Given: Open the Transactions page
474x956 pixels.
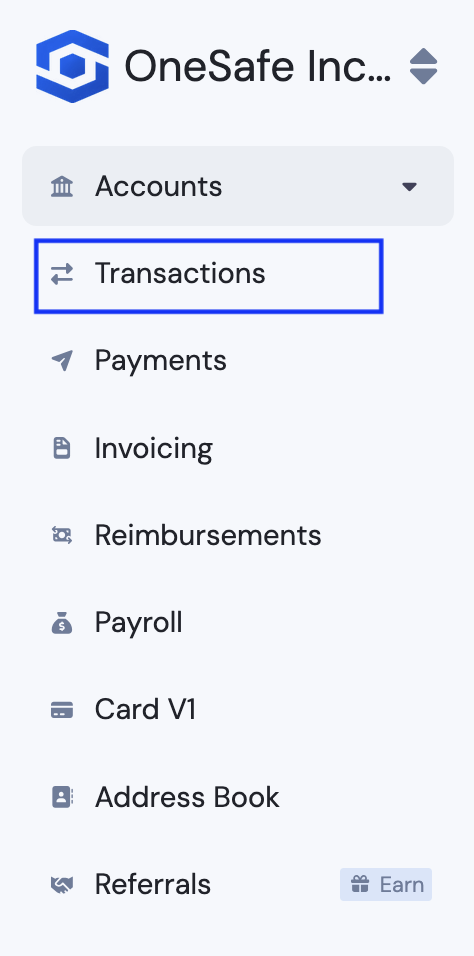Looking at the screenshot, I should pos(209,276).
